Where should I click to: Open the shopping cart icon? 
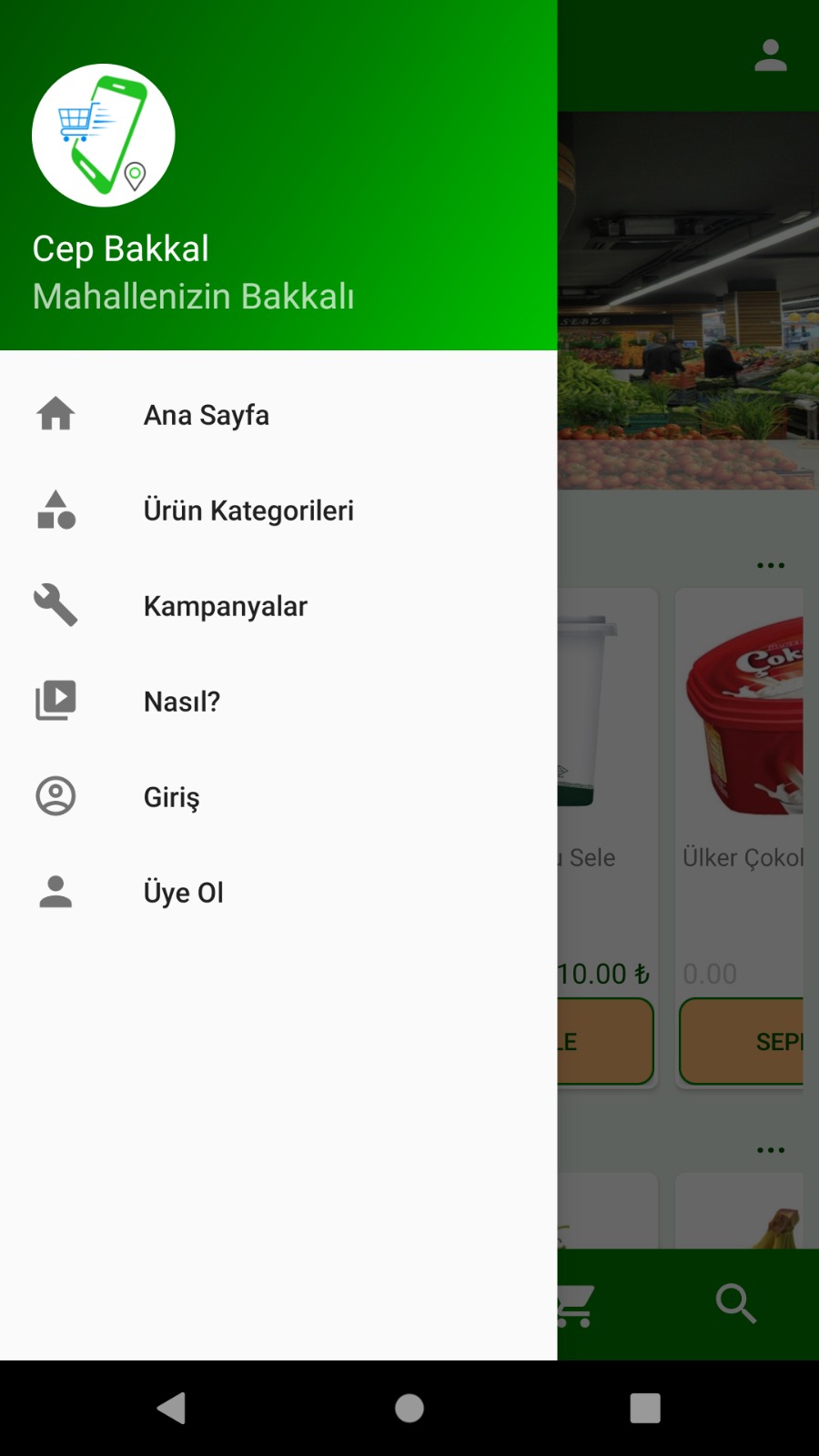click(x=577, y=1305)
